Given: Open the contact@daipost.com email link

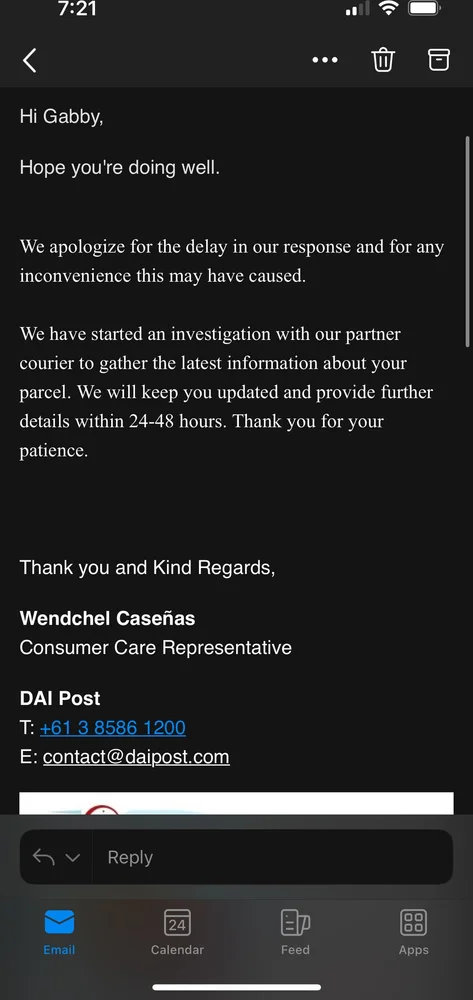Looking at the screenshot, I should click(x=136, y=757).
